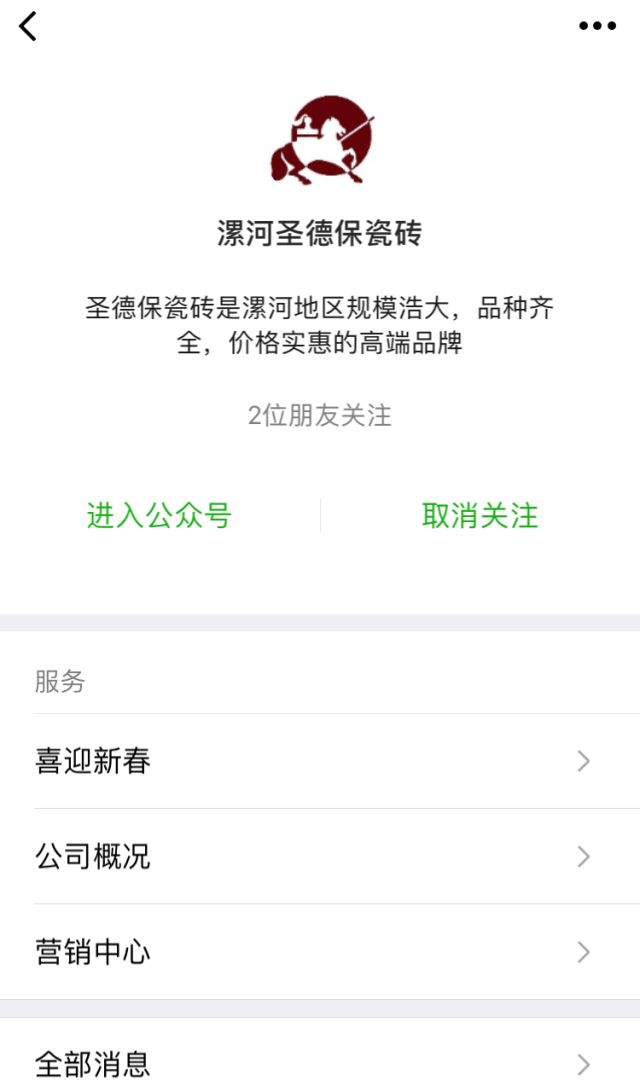640x1092 pixels.
Task: View 全部消息 history
Action: click(x=320, y=1063)
